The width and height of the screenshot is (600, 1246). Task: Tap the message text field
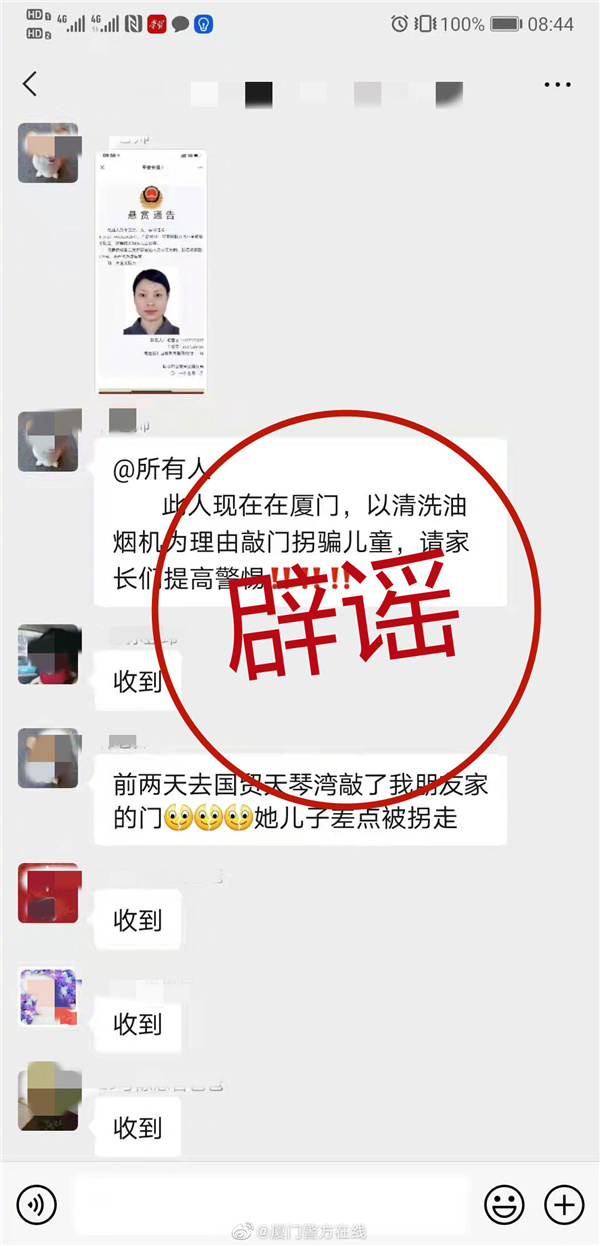[x=270, y=1203]
